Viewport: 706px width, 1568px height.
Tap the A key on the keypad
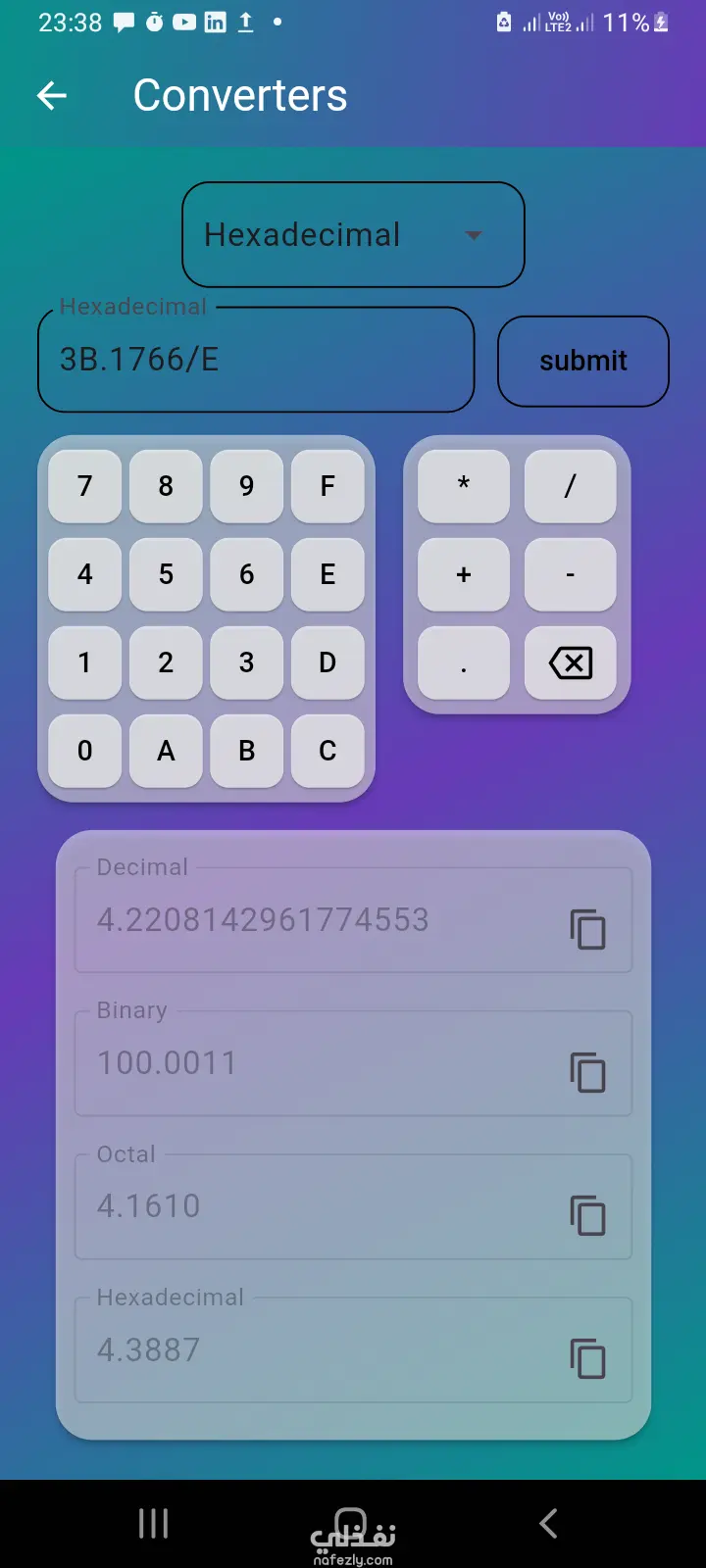tap(166, 751)
